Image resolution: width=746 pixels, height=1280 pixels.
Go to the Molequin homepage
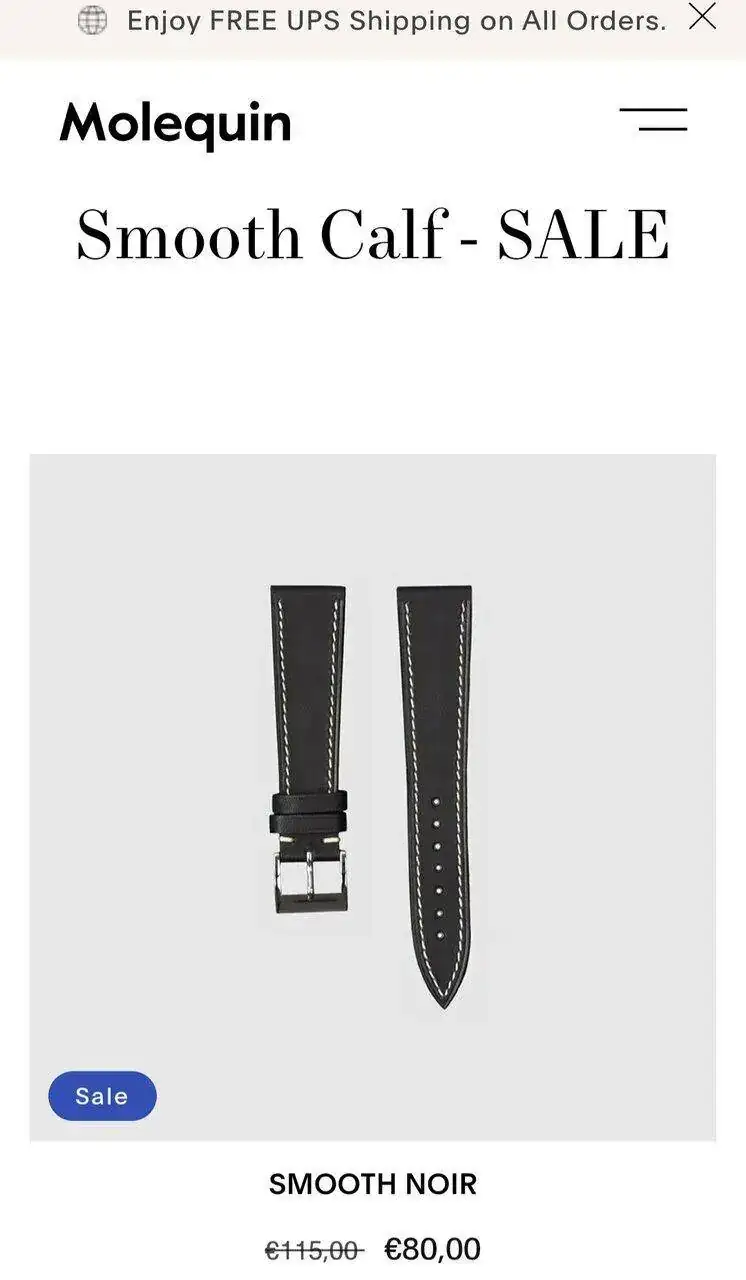coord(176,124)
